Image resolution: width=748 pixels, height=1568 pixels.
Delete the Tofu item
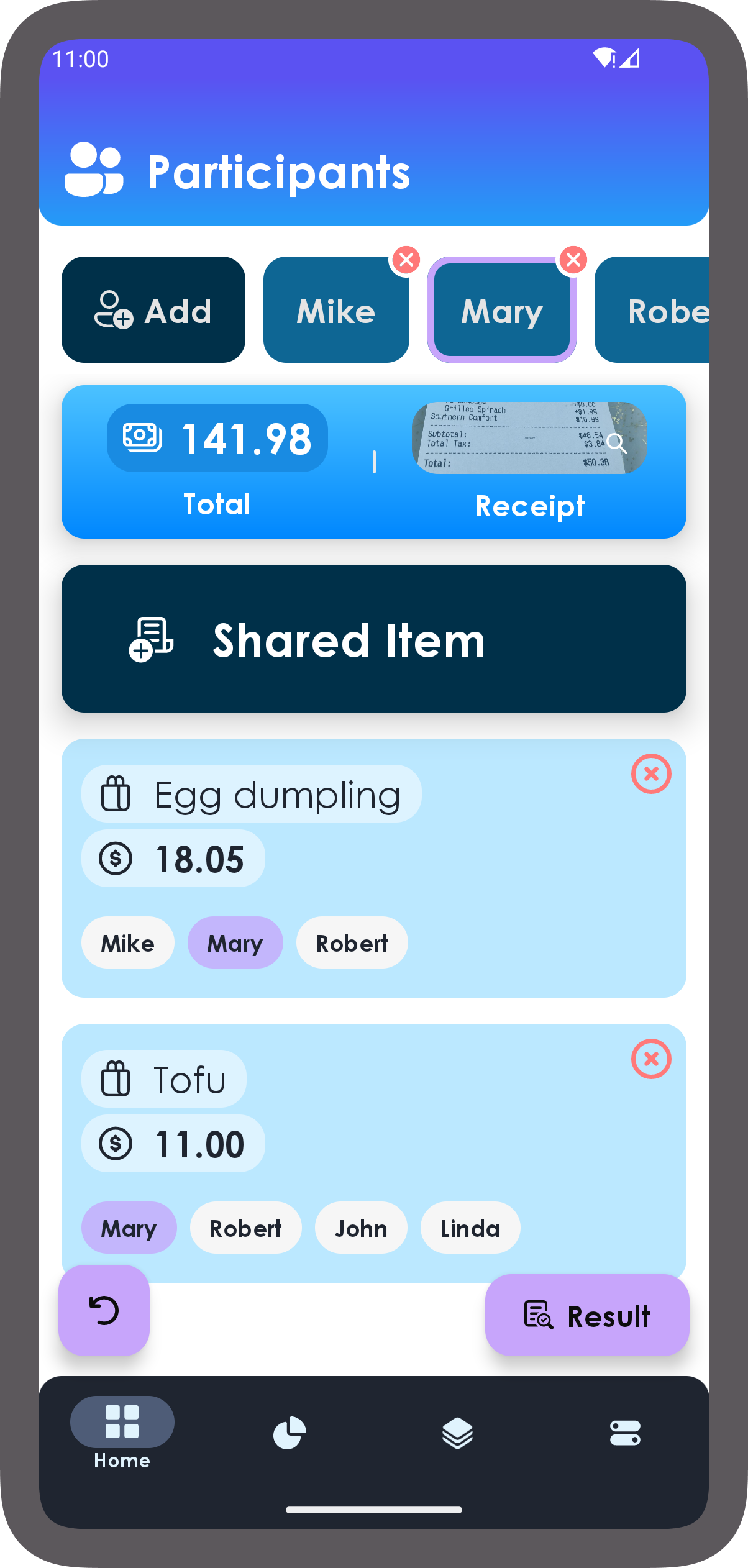pos(650,1059)
